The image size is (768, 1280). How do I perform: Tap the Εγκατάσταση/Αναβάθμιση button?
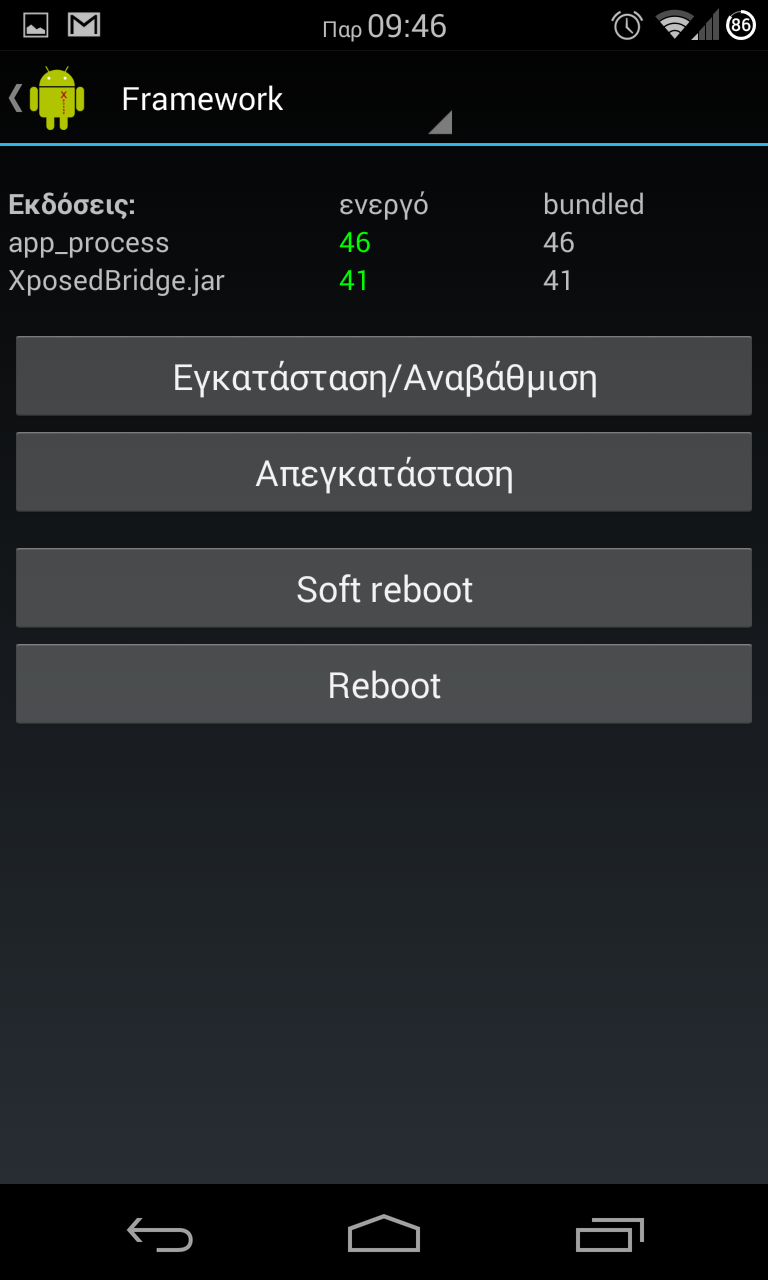384,376
